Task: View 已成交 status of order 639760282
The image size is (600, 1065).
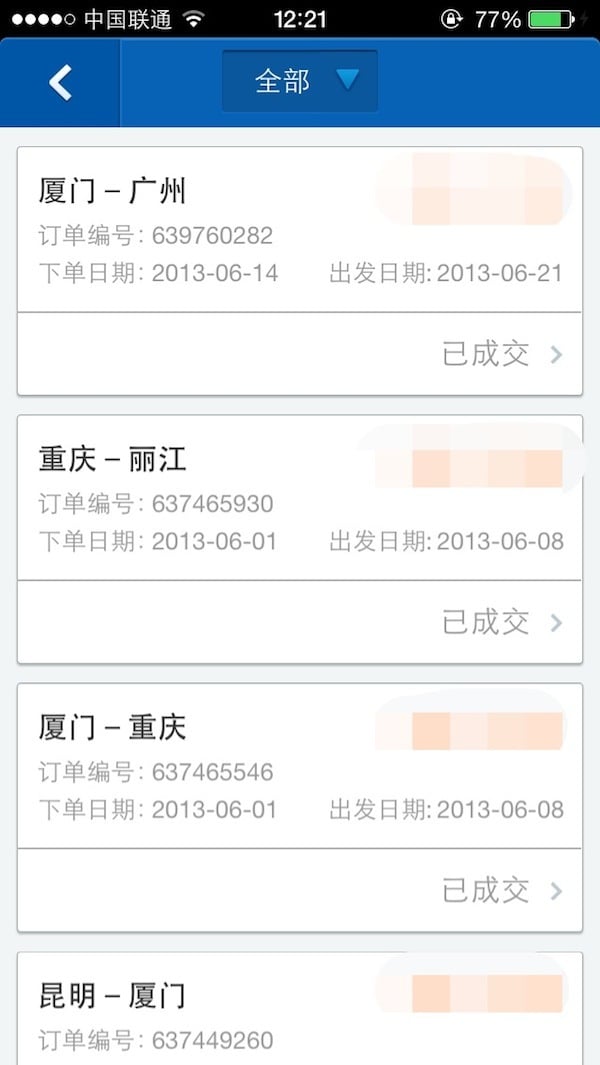Action: coord(502,354)
